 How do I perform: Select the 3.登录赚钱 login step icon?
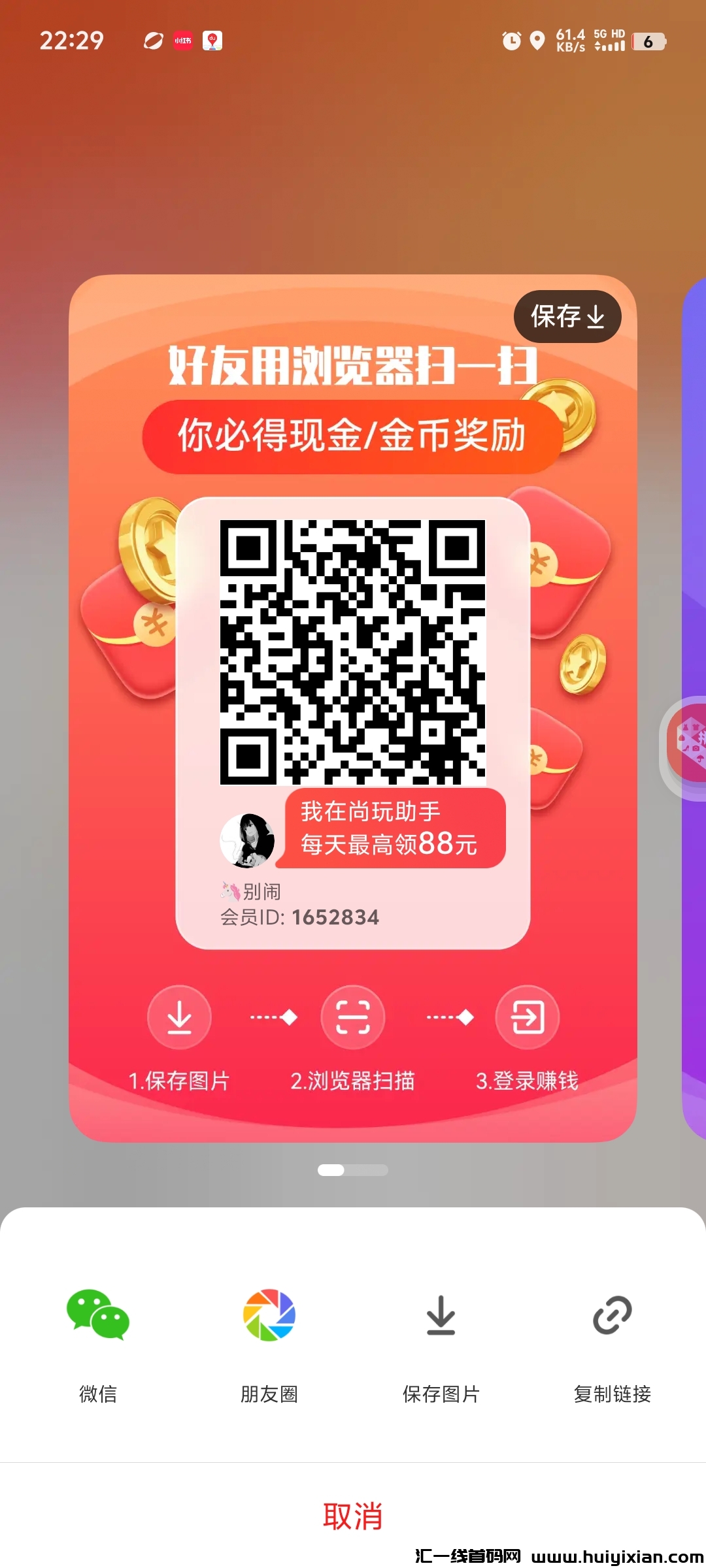coord(528,1017)
